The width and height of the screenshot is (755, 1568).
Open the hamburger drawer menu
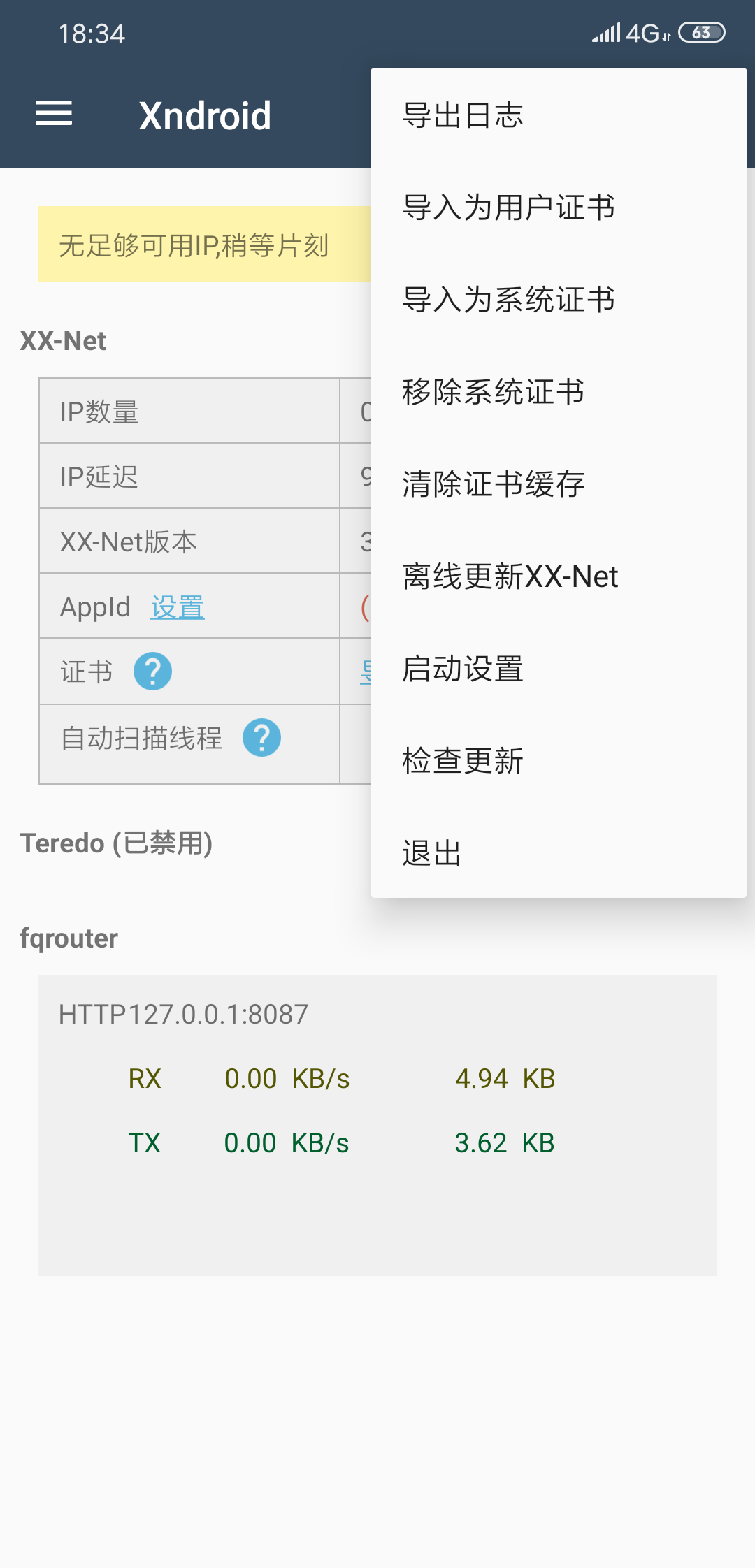coord(54,113)
